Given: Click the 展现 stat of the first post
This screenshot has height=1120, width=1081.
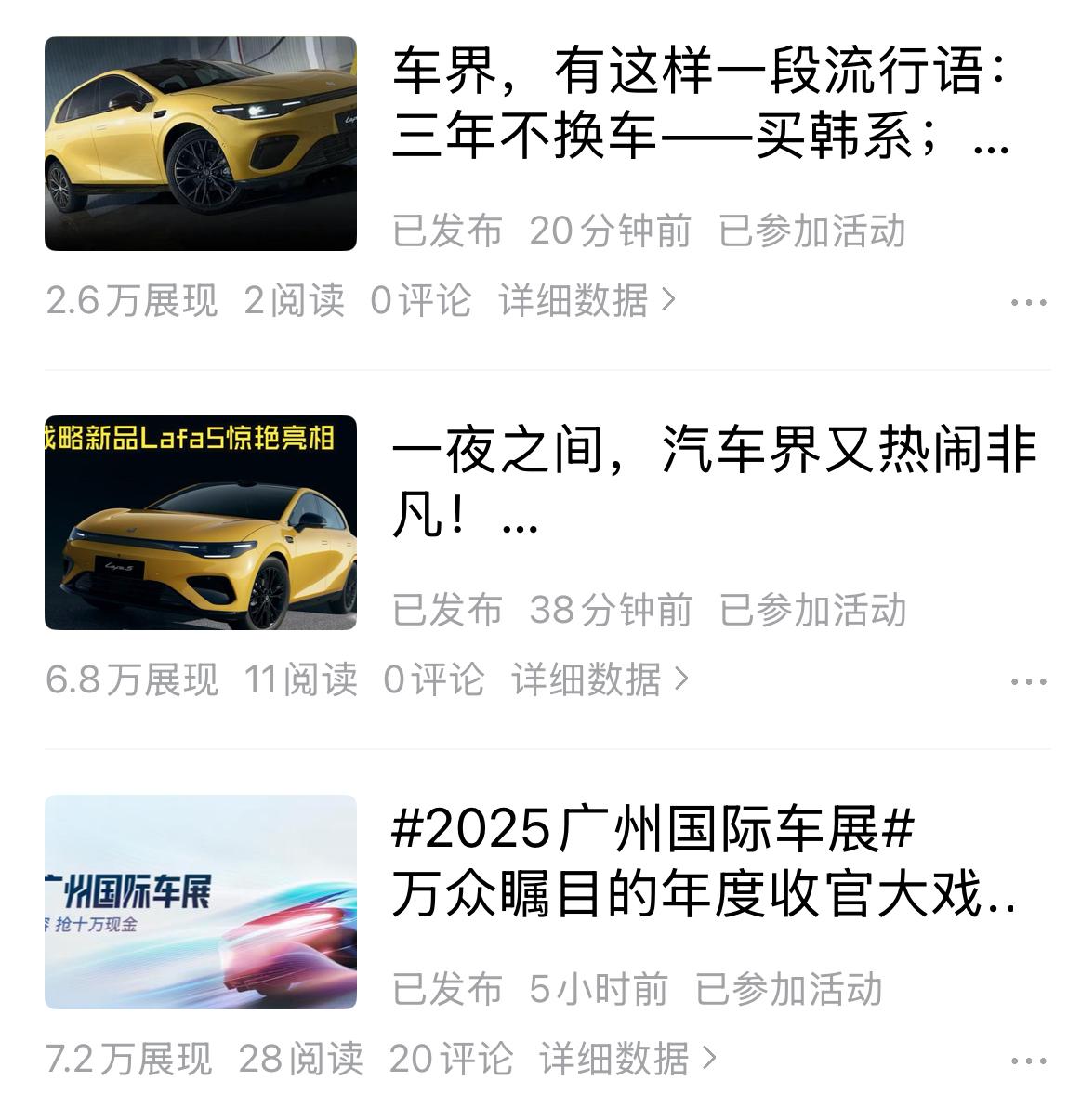Looking at the screenshot, I should (130, 299).
